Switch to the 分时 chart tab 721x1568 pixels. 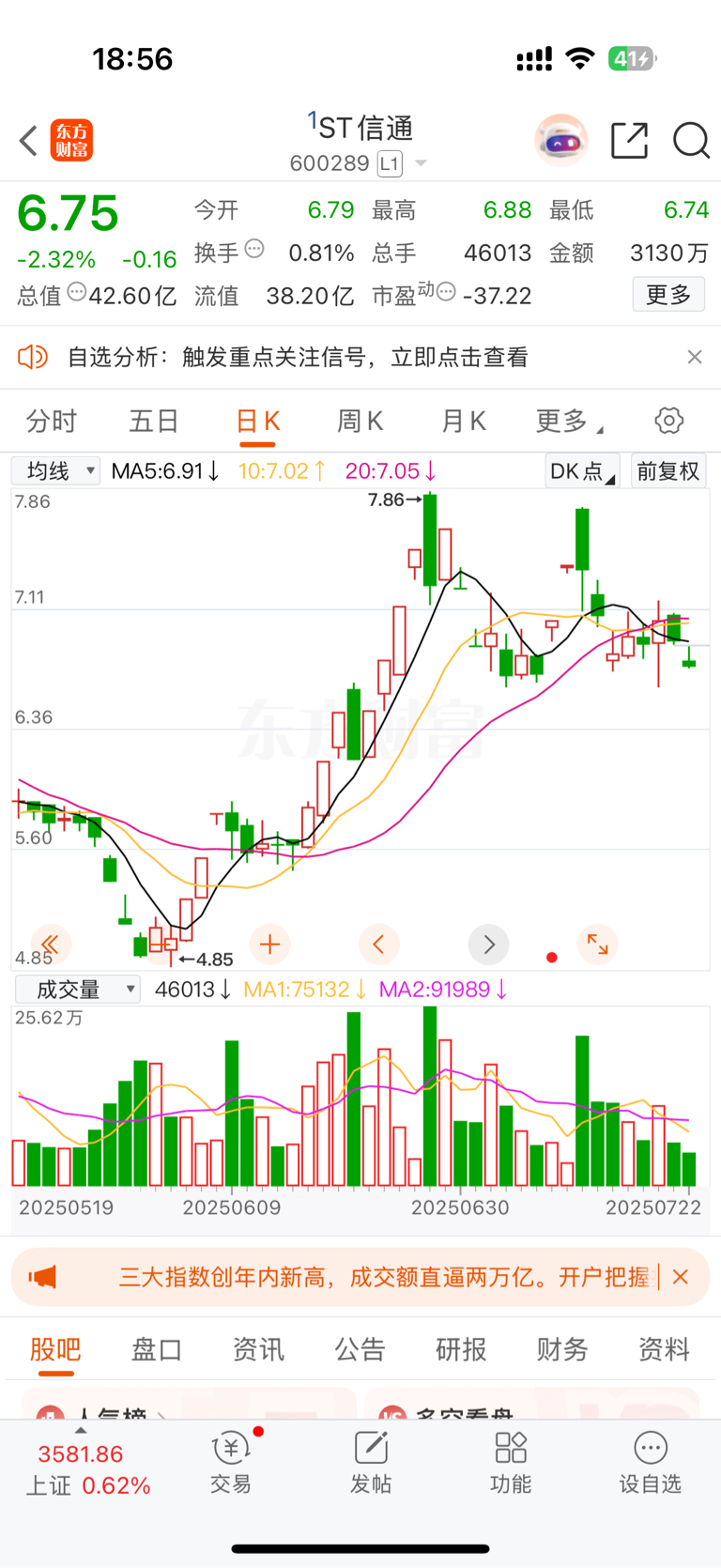pyautogui.click(x=52, y=421)
